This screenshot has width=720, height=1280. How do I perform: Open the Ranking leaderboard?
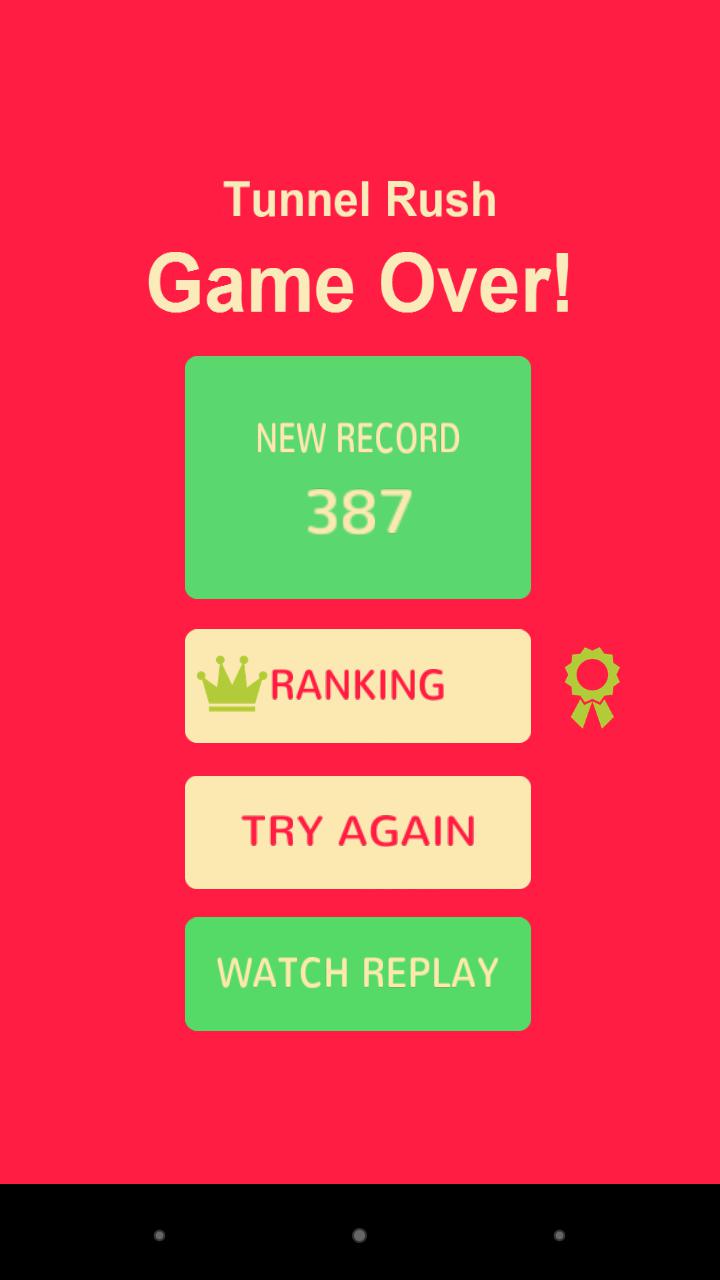pyautogui.click(x=357, y=686)
